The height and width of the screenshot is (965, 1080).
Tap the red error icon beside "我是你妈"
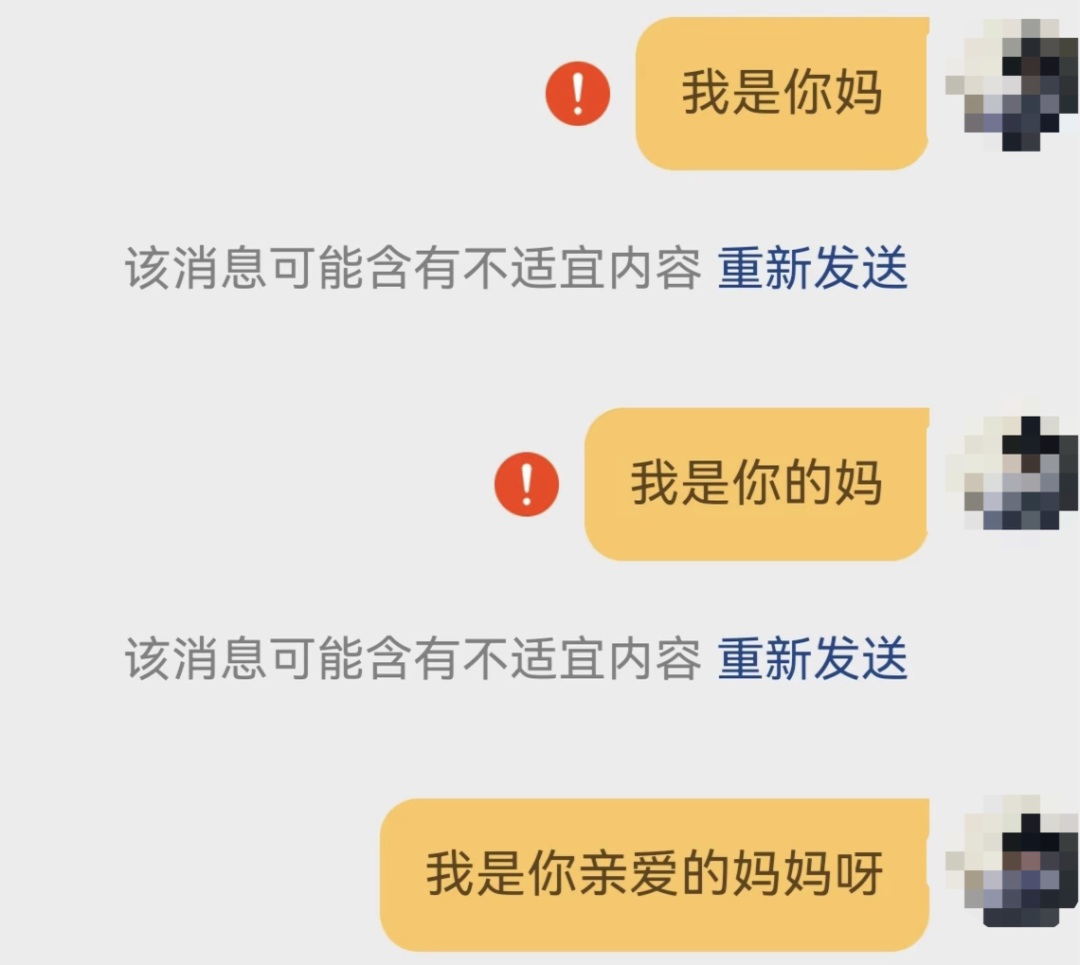click(x=577, y=94)
